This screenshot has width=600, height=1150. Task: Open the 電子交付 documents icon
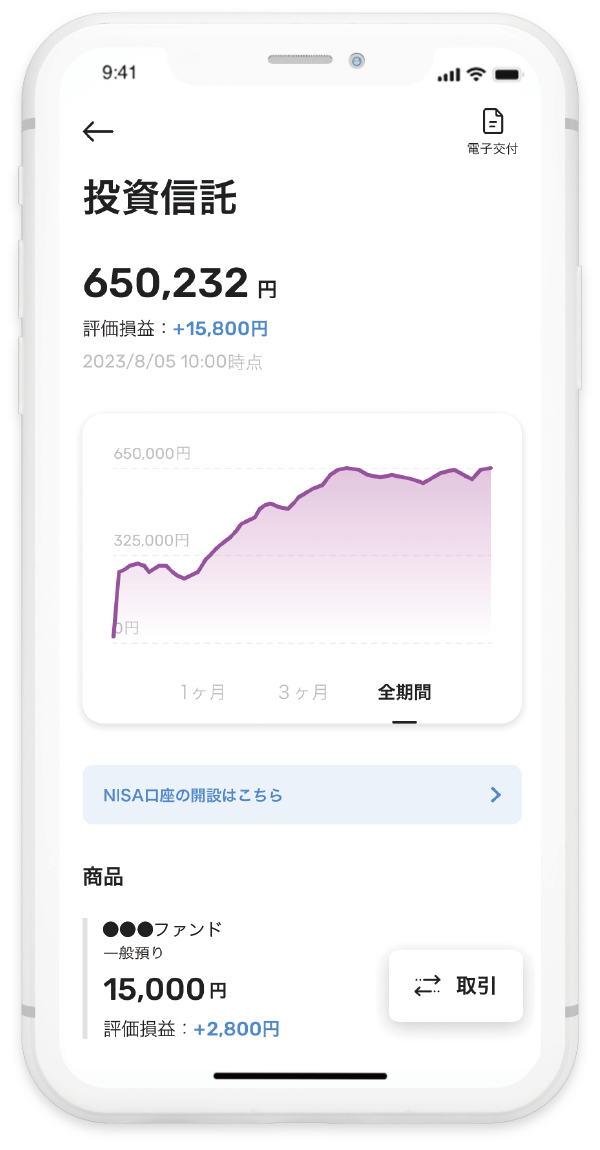(x=492, y=130)
